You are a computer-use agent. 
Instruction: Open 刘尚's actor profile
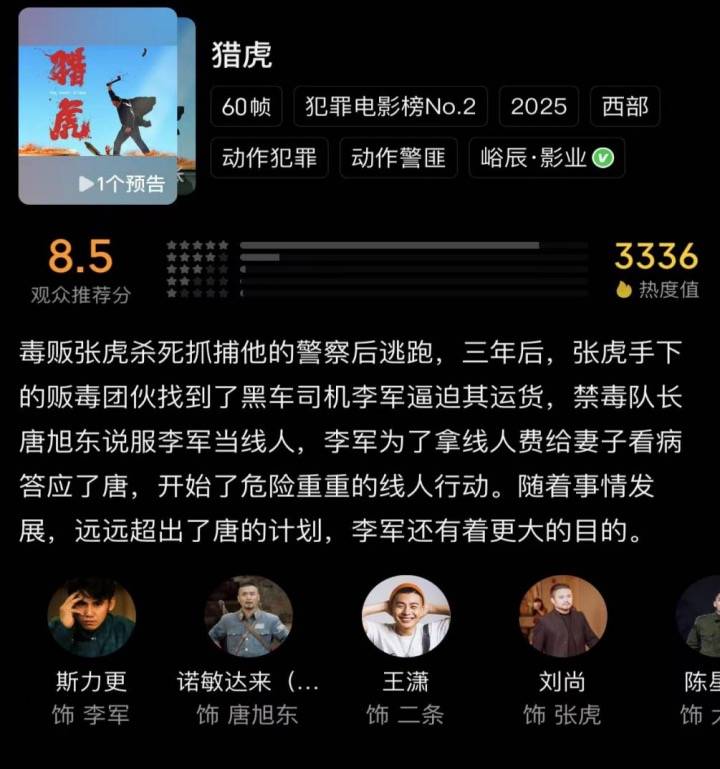coord(562,617)
